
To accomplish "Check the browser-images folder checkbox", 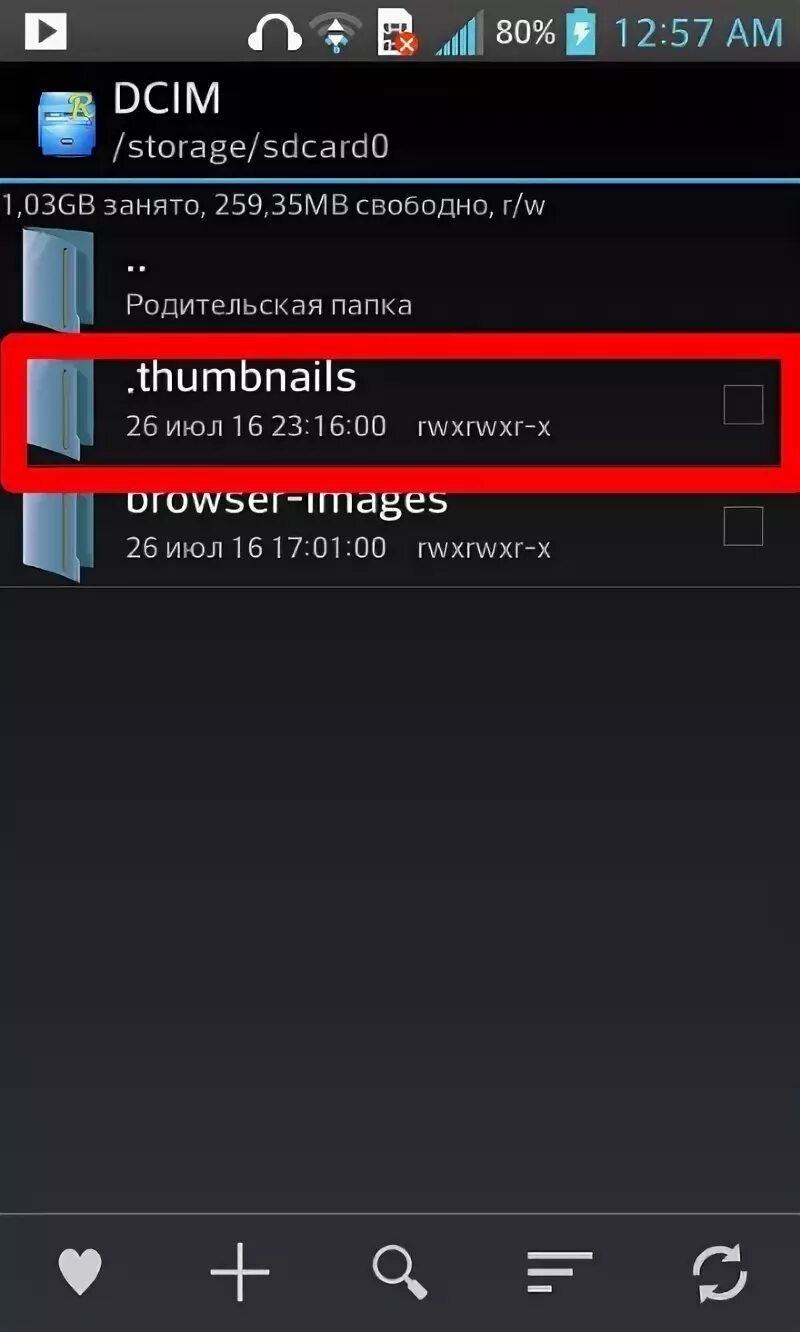I will pos(743,526).
